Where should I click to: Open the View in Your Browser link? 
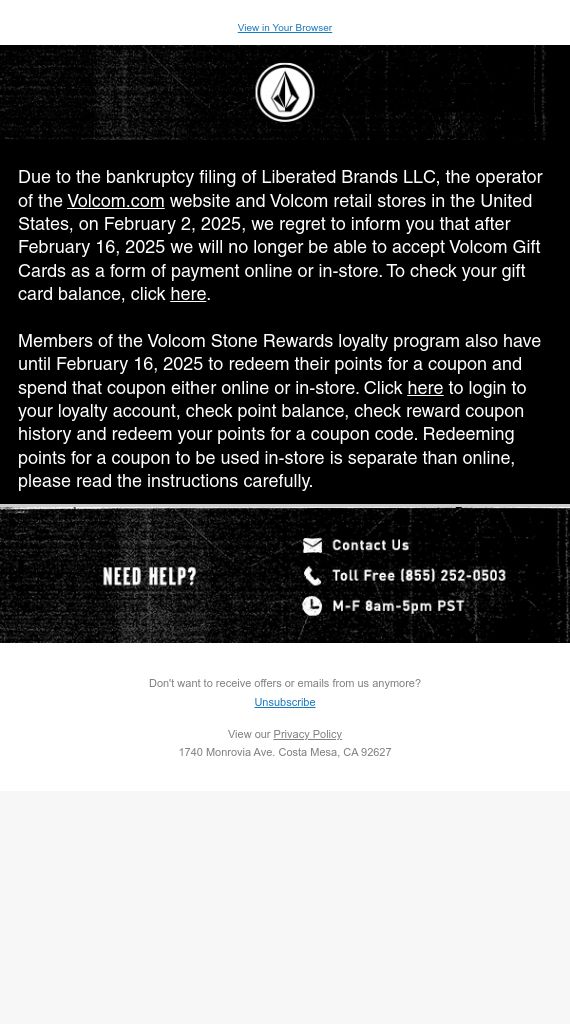(285, 27)
